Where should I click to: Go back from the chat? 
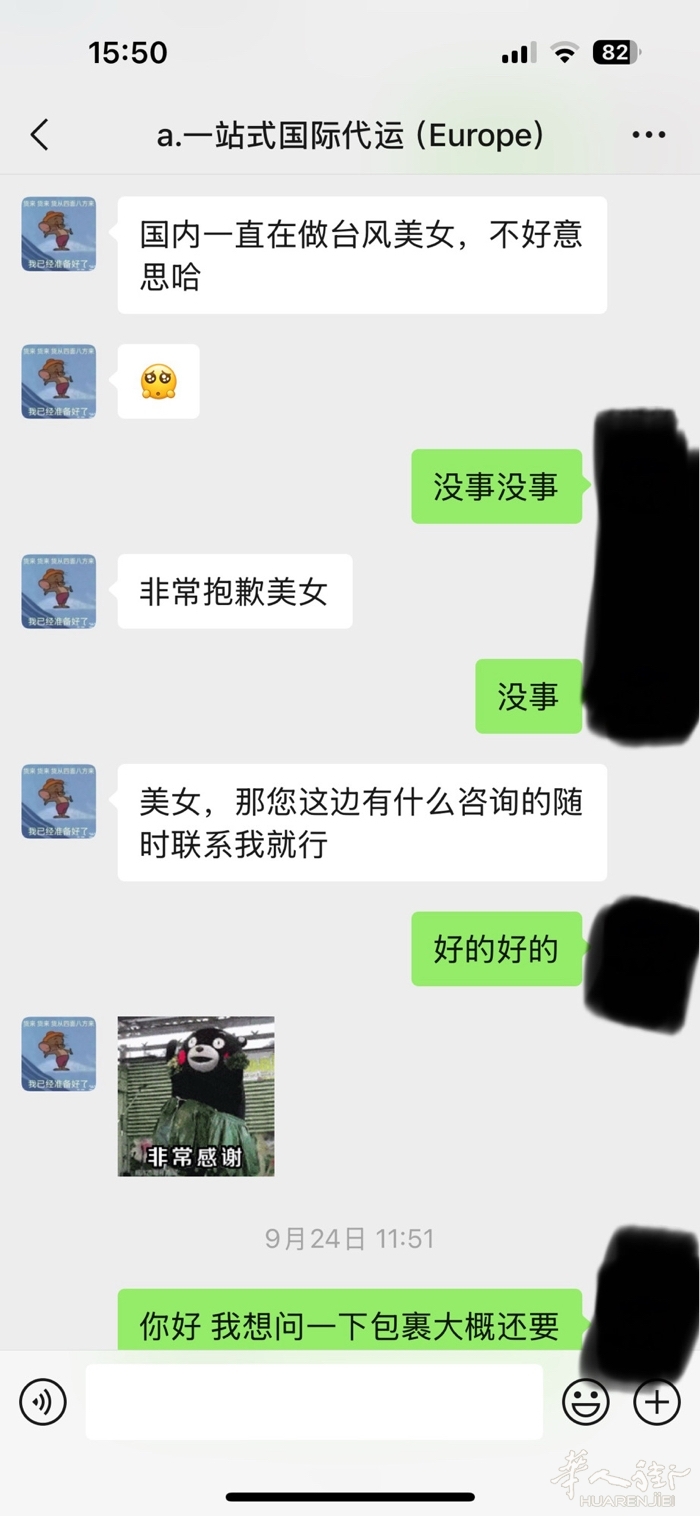pyautogui.click(x=40, y=135)
